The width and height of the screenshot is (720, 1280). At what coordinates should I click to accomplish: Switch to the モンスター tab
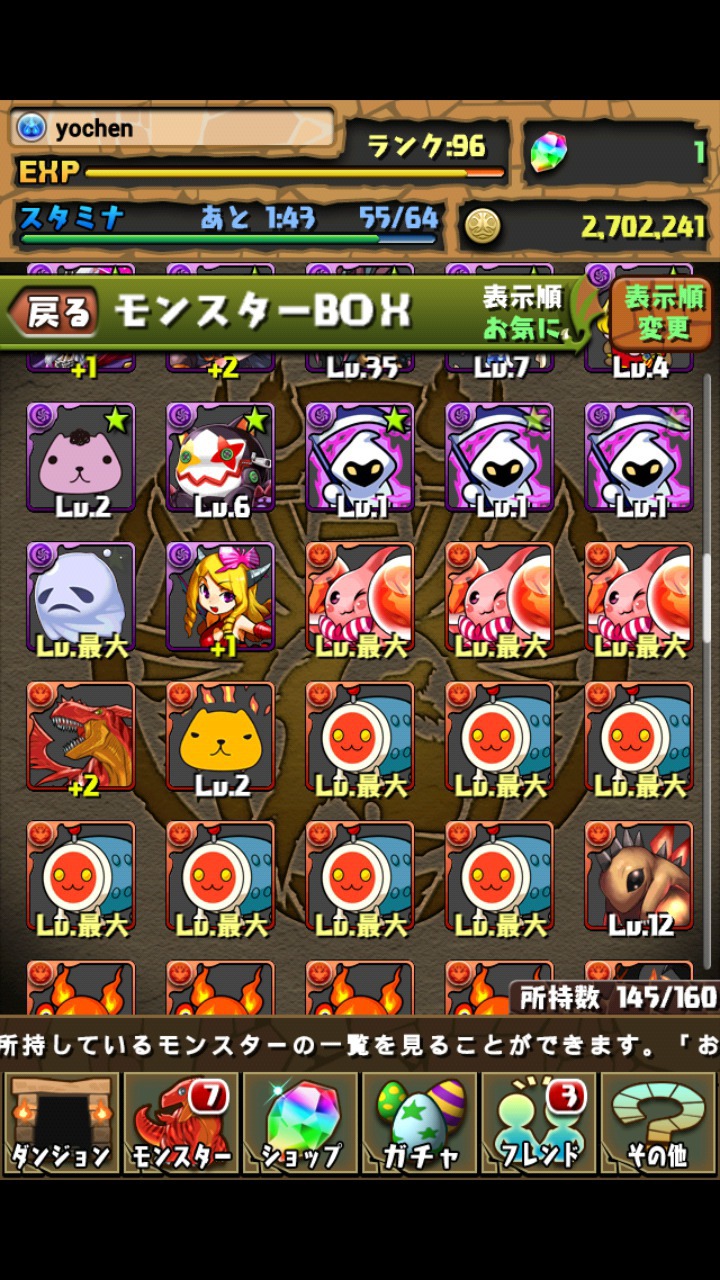tap(180, 1124)
